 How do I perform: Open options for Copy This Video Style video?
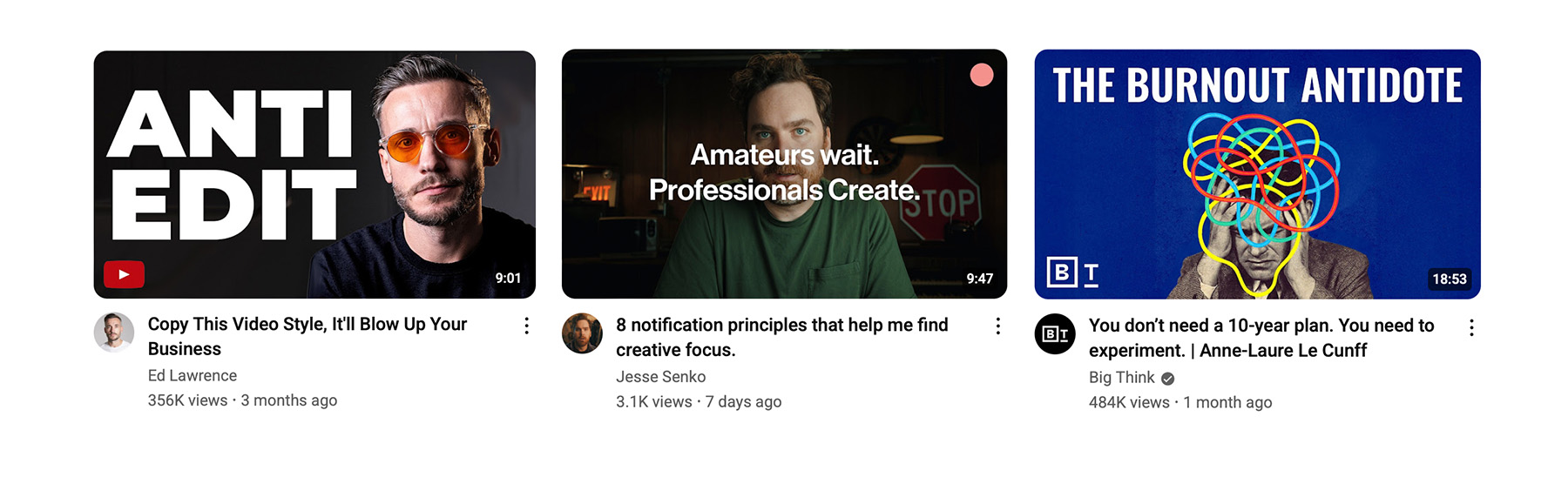[x=526, y=326]
